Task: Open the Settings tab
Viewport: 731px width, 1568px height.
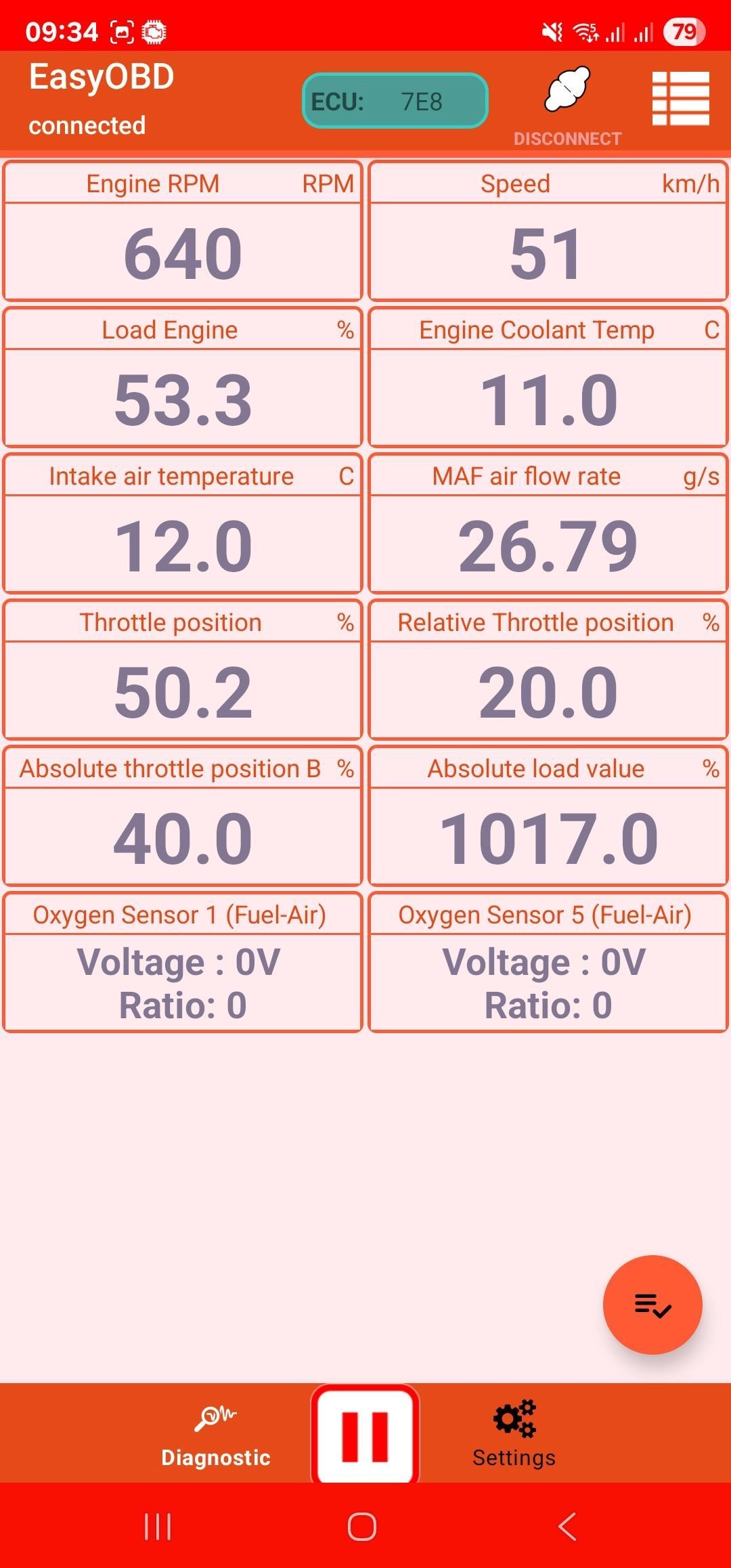Action: 514,1435
